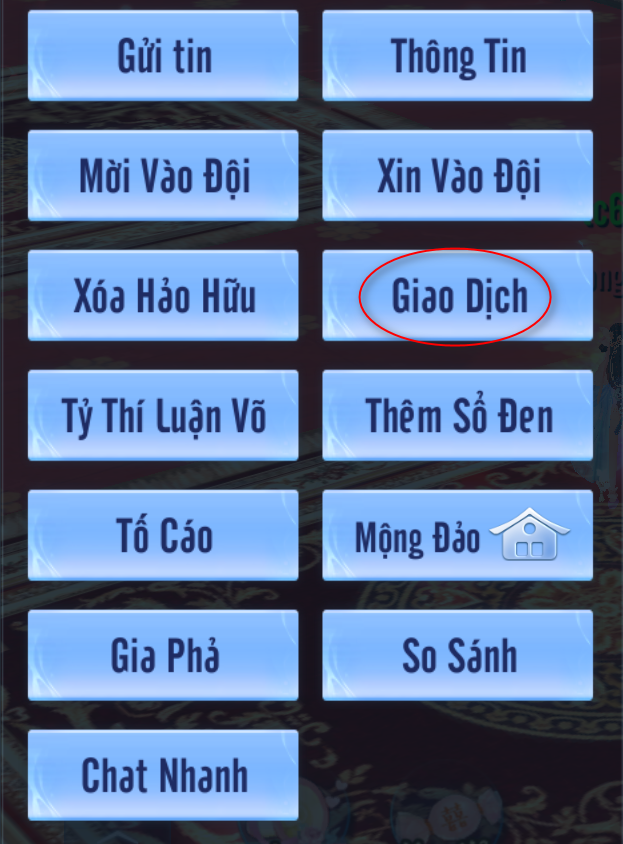Select Tỷ Thí Luận Võ duel
Image resolution: width=623 pixels, height=844 pixels.
(x=163, y=416)
